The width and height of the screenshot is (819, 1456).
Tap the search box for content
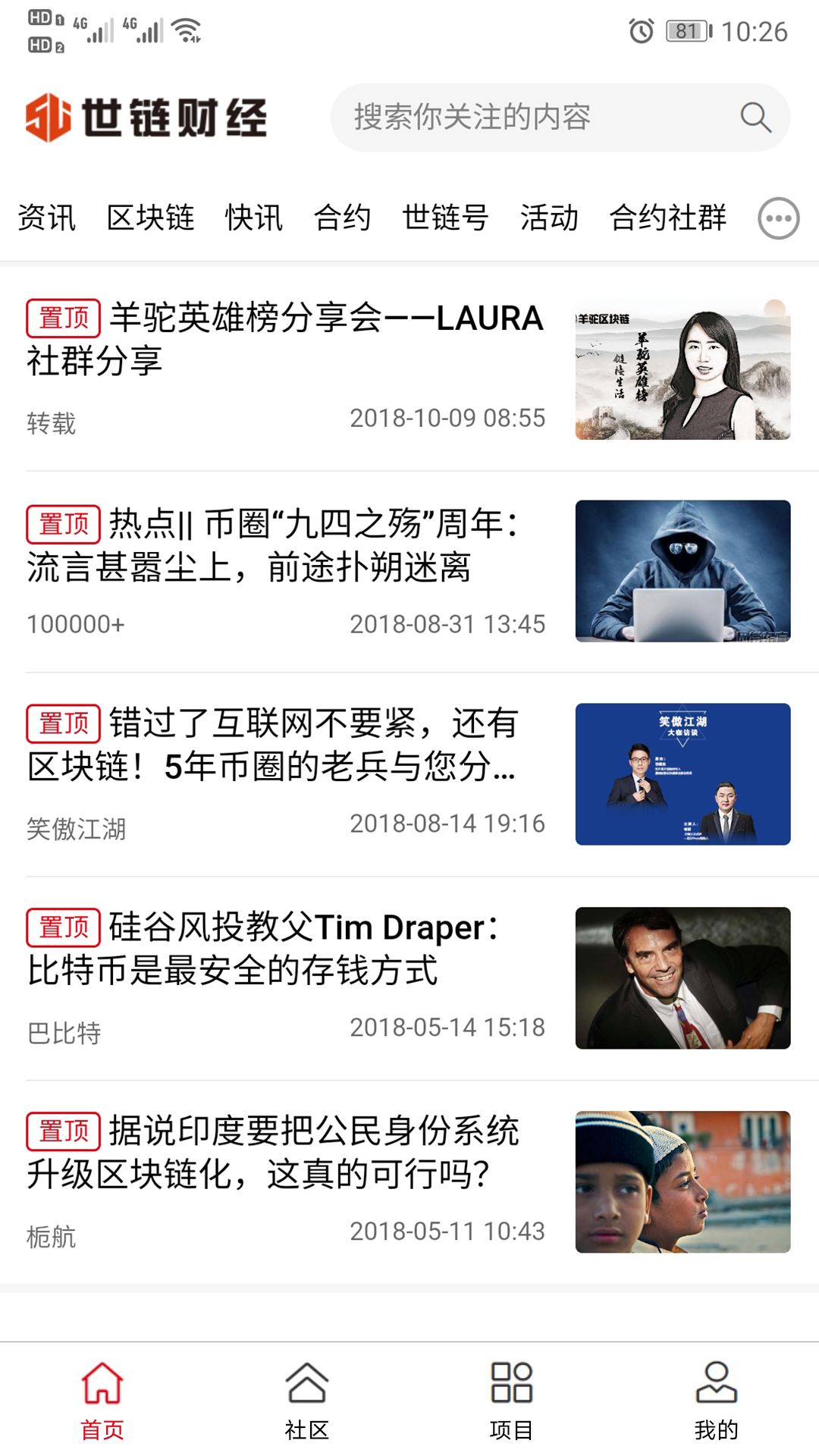[531, 118]
